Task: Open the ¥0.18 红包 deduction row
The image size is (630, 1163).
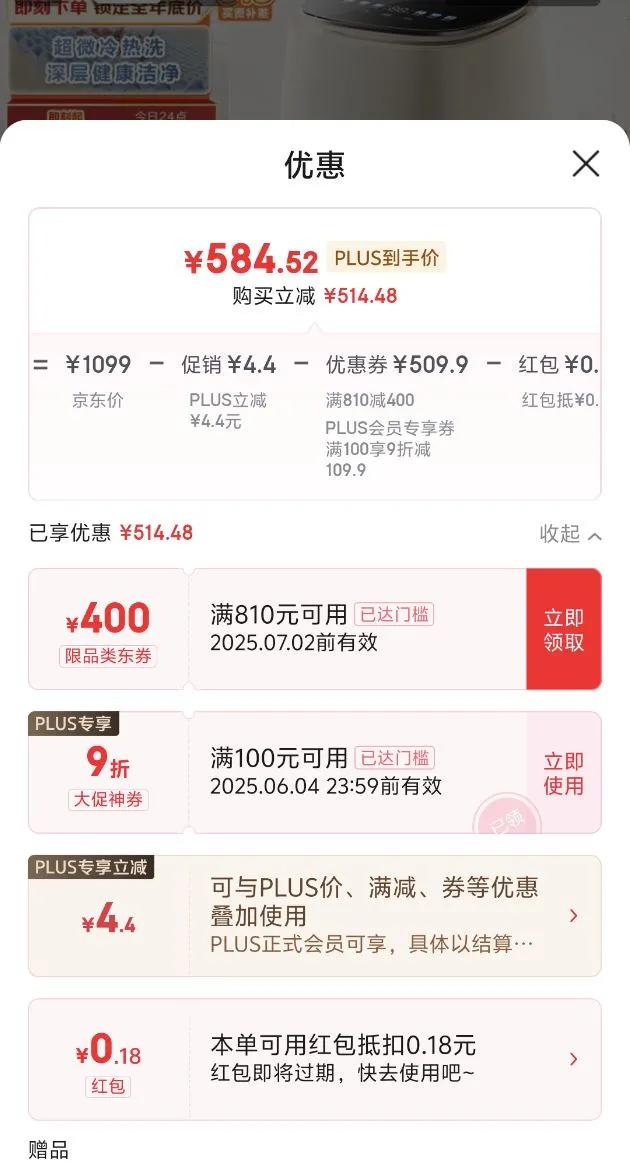Action: click(x=315, y=1059)
